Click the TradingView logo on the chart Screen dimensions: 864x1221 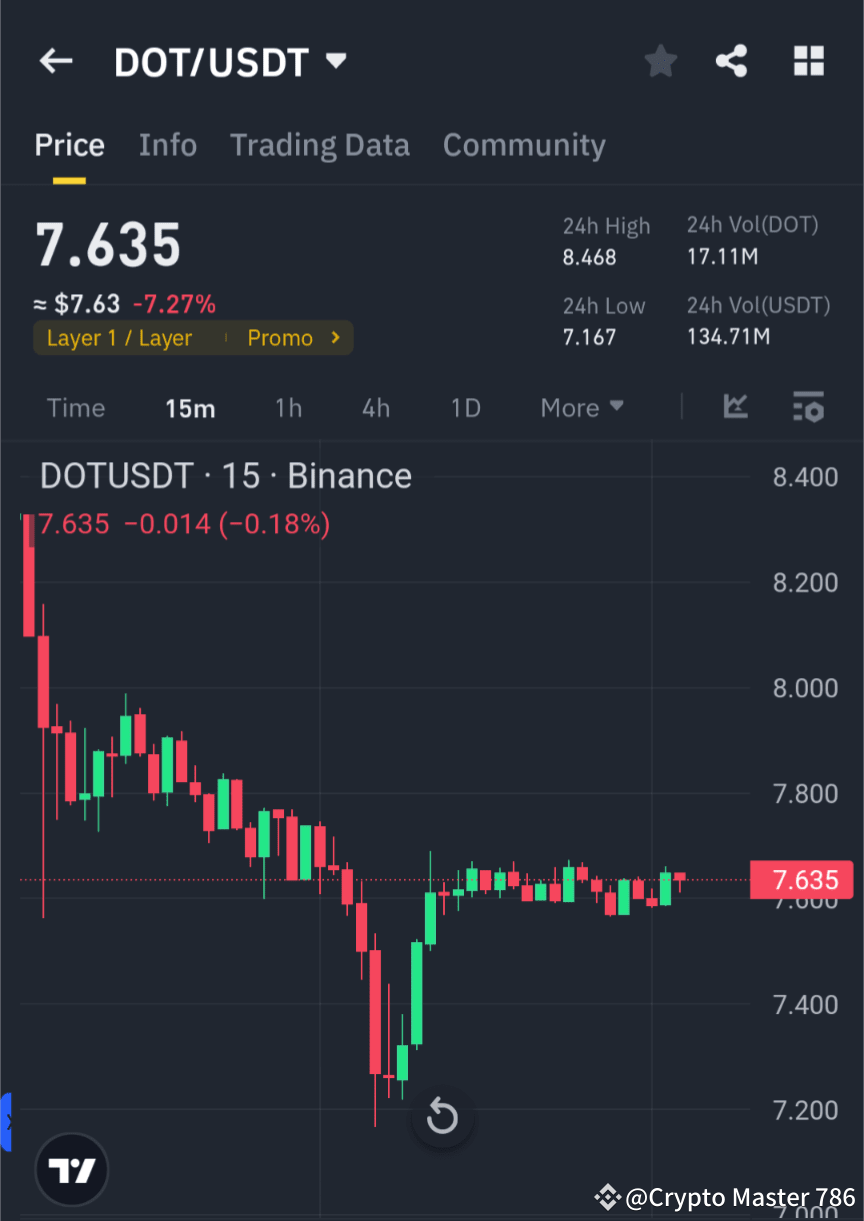tap(71, 1168)
